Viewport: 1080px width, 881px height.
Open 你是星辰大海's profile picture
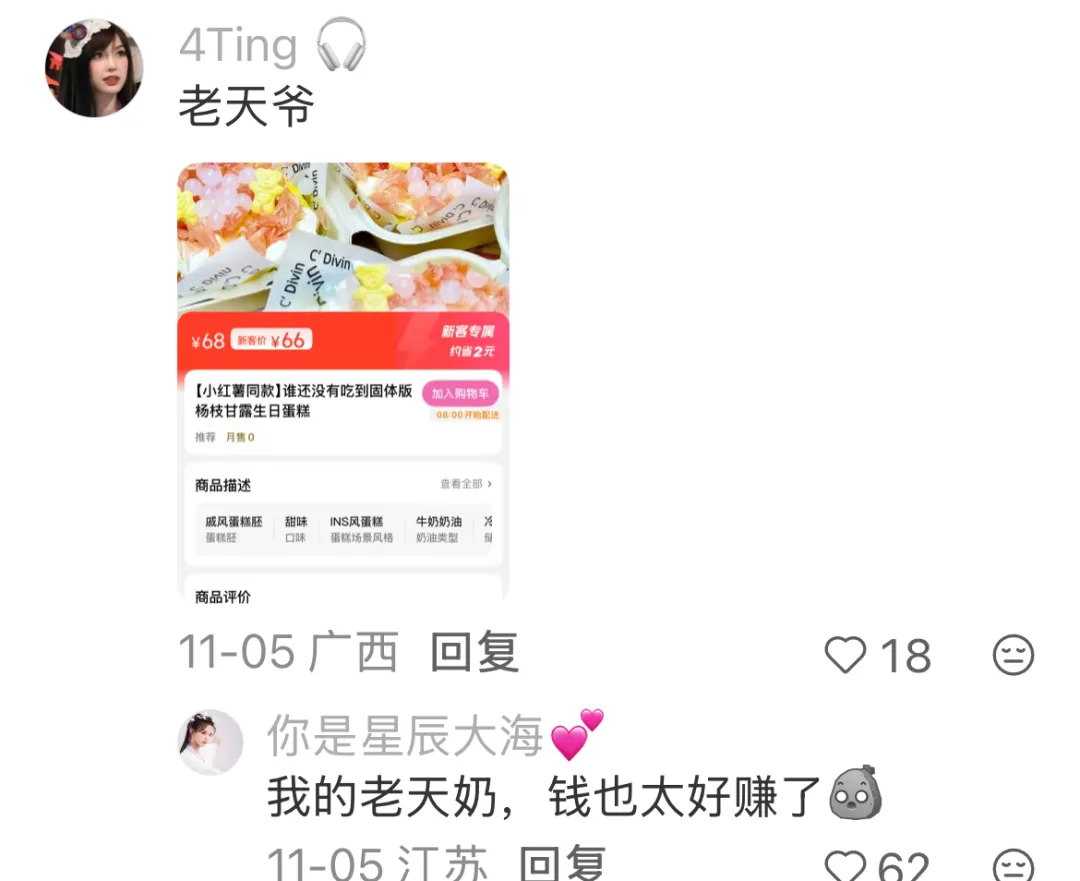[x=210, y=743]
